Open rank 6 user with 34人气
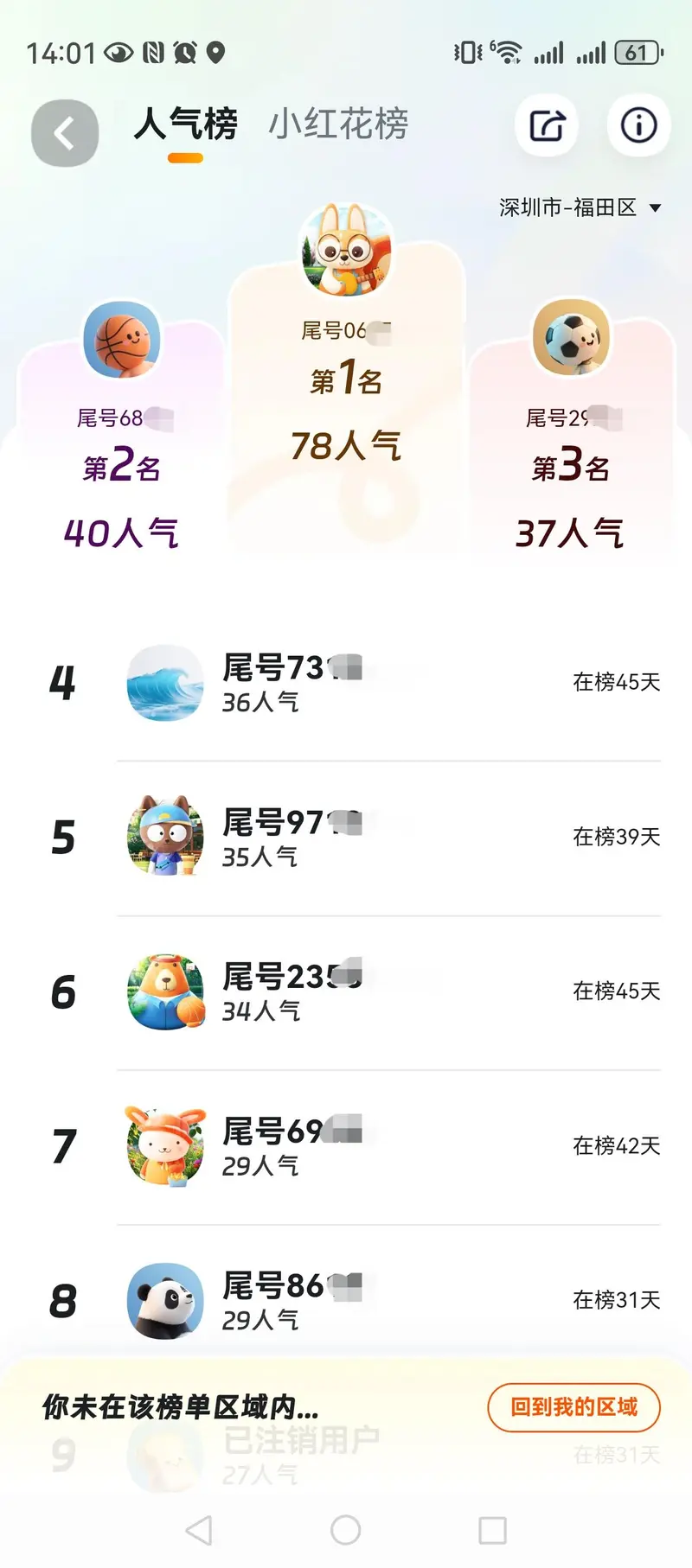Screen dimensions: 692x1568 (346, 991)
